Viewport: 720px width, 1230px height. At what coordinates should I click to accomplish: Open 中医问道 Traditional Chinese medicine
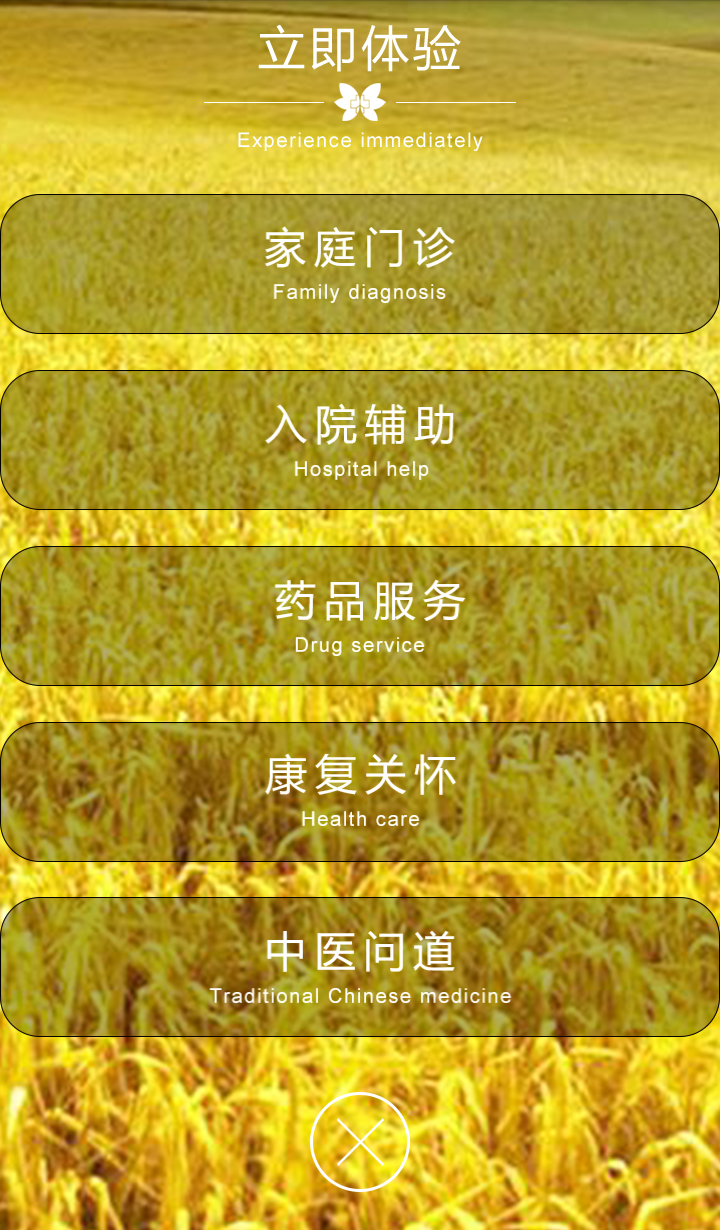[x=360, y=967]
